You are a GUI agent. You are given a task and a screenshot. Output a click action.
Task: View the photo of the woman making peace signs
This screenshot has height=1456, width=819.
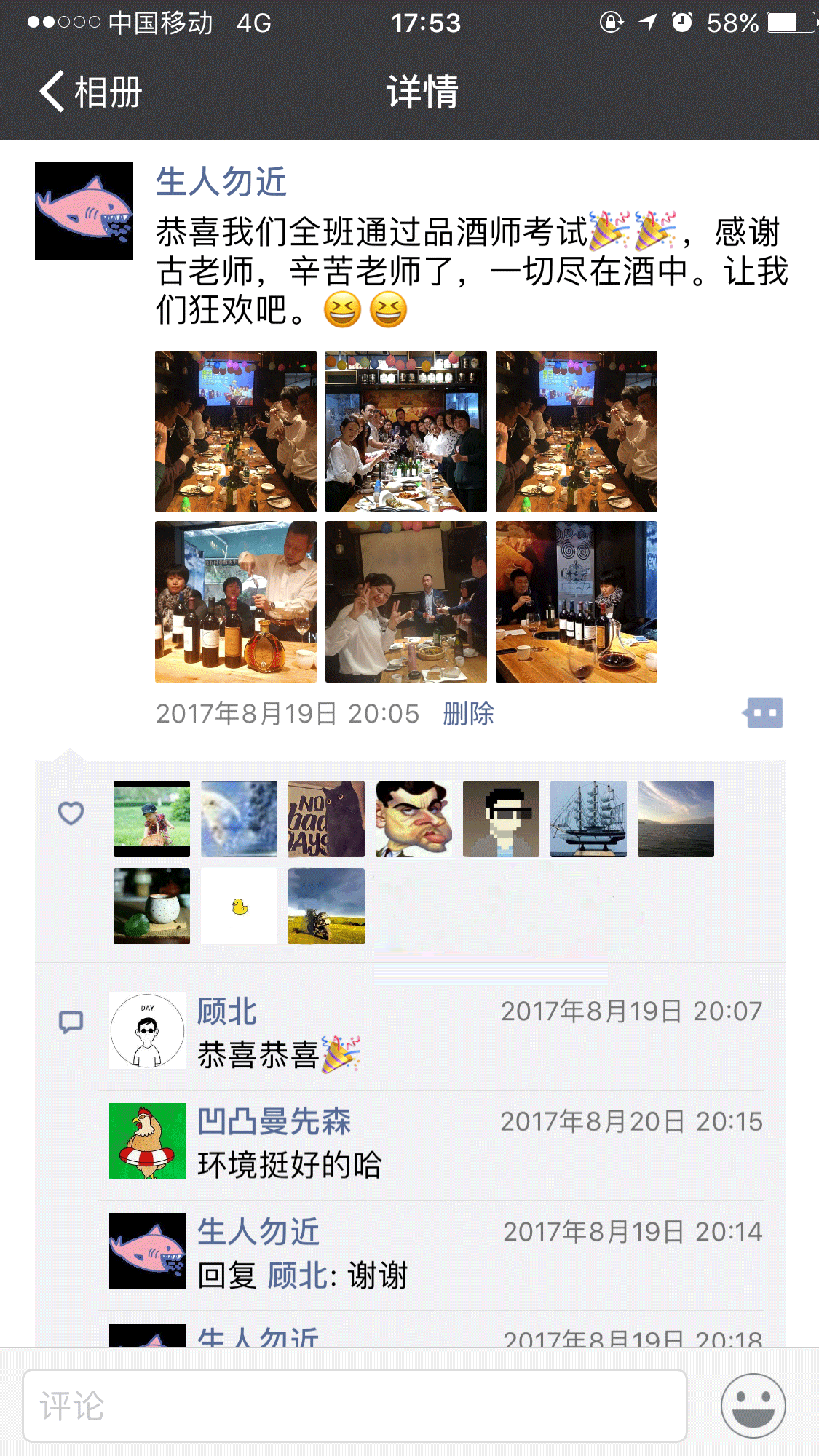(406, 602)
